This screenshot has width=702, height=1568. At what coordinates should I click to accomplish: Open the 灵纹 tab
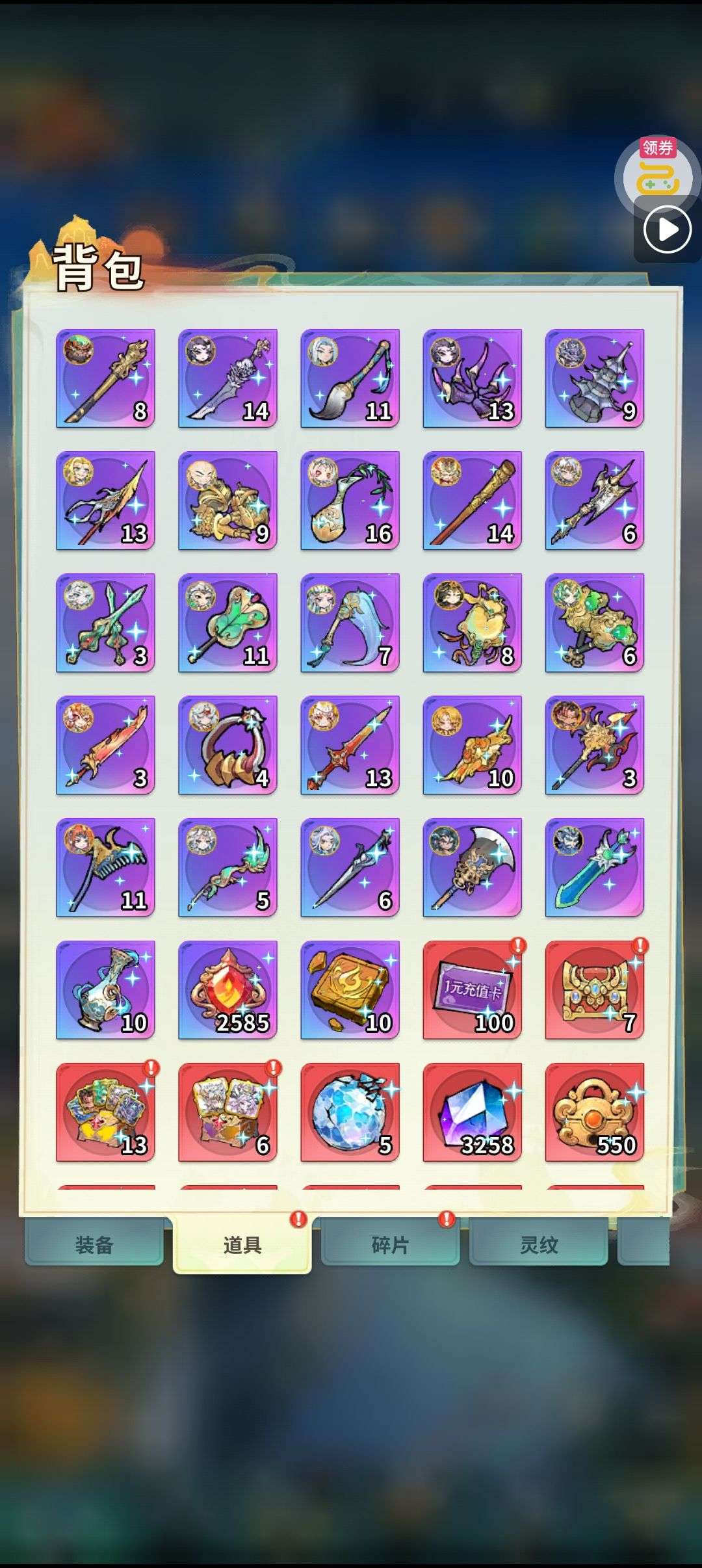[538, 1244]
